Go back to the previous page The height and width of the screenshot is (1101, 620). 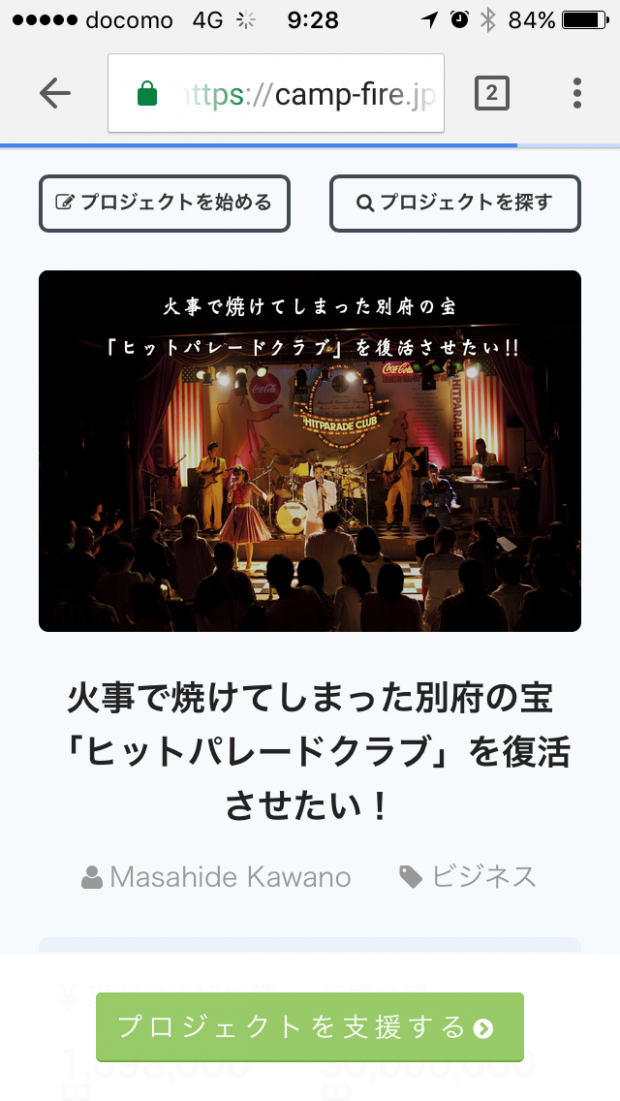click(x=55, y=93)
